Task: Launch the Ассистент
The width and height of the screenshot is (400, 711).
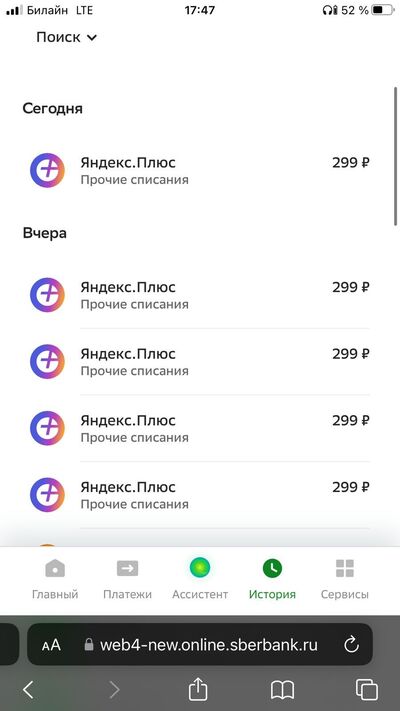Action: point(200,580)
